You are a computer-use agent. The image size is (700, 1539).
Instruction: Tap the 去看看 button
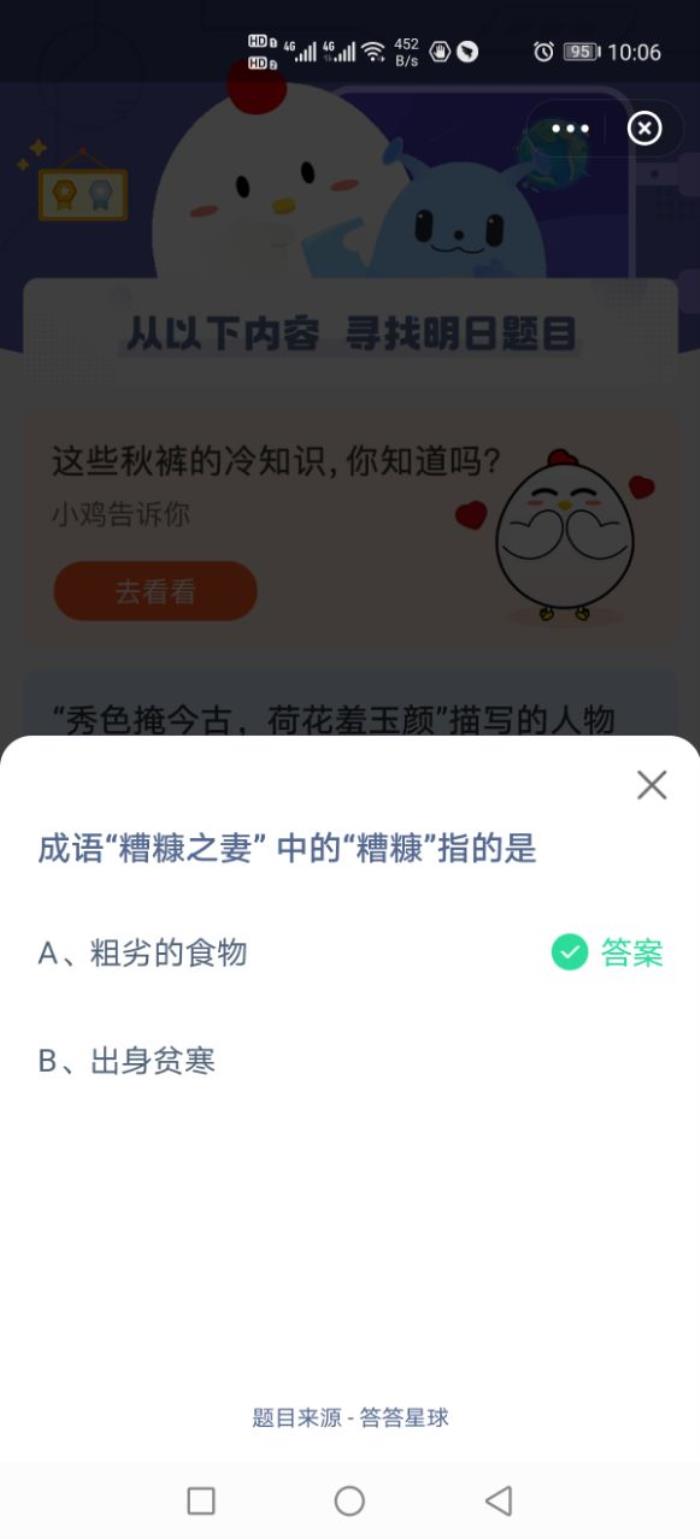pyautogui.click(x=155, y=591)
